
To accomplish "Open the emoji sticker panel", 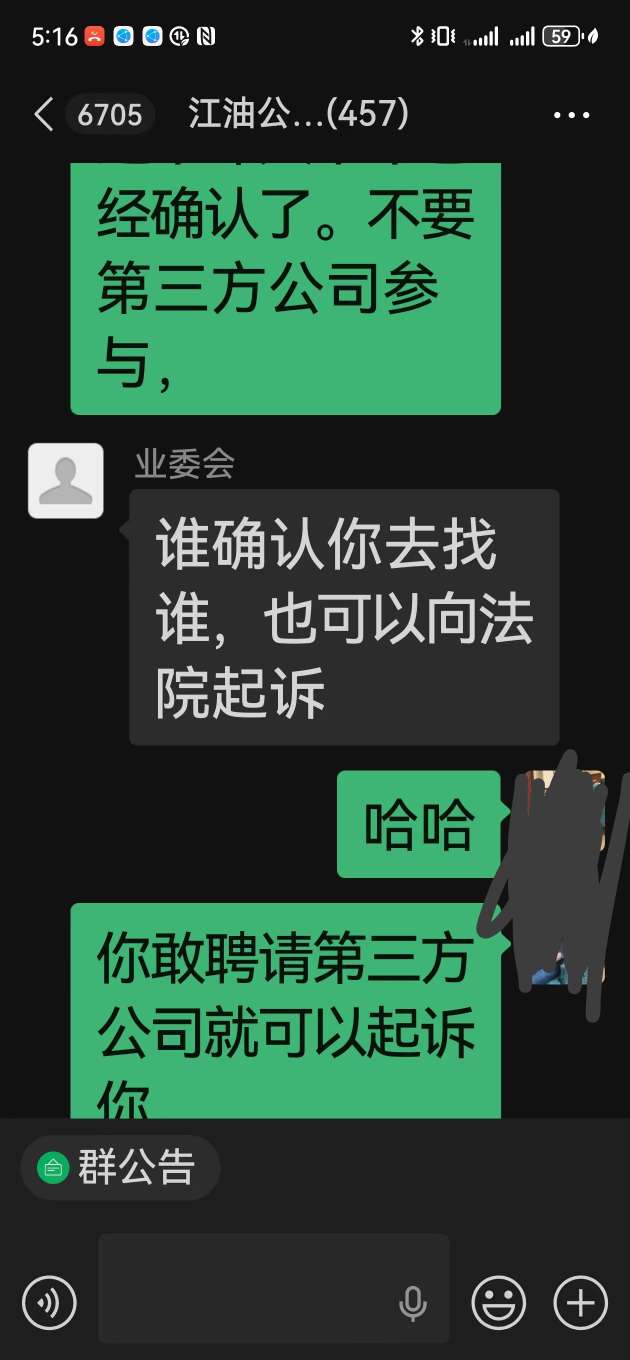I will point(499,1303).
